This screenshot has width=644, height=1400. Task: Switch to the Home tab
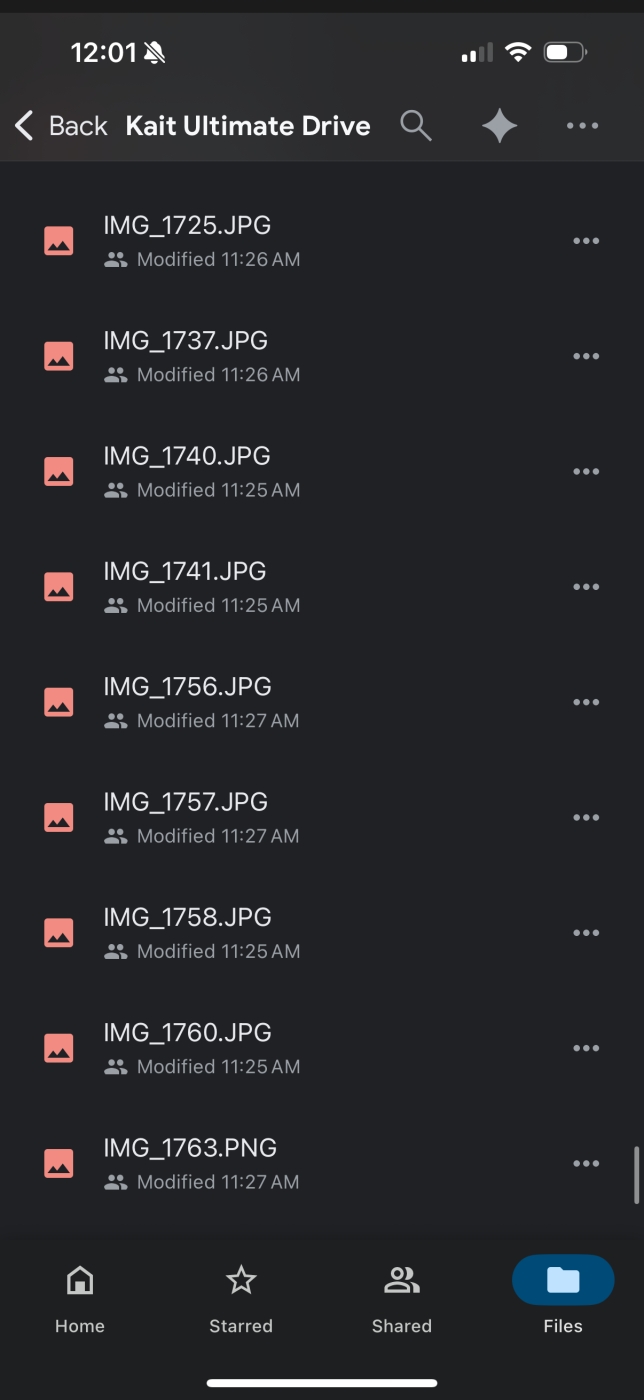click(x=80, y=1297)
